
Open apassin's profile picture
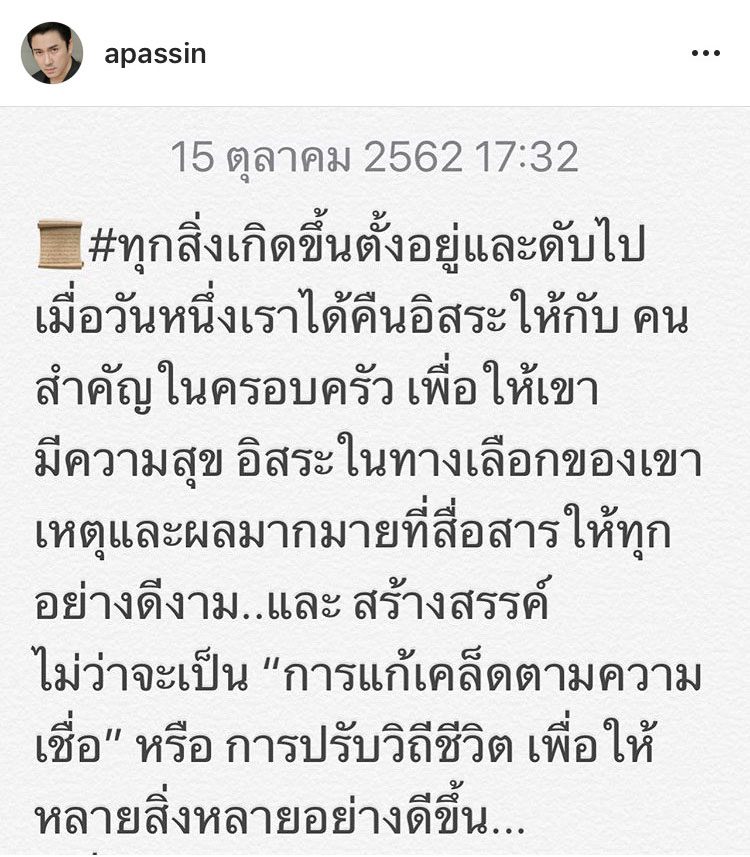click(51, 53)
